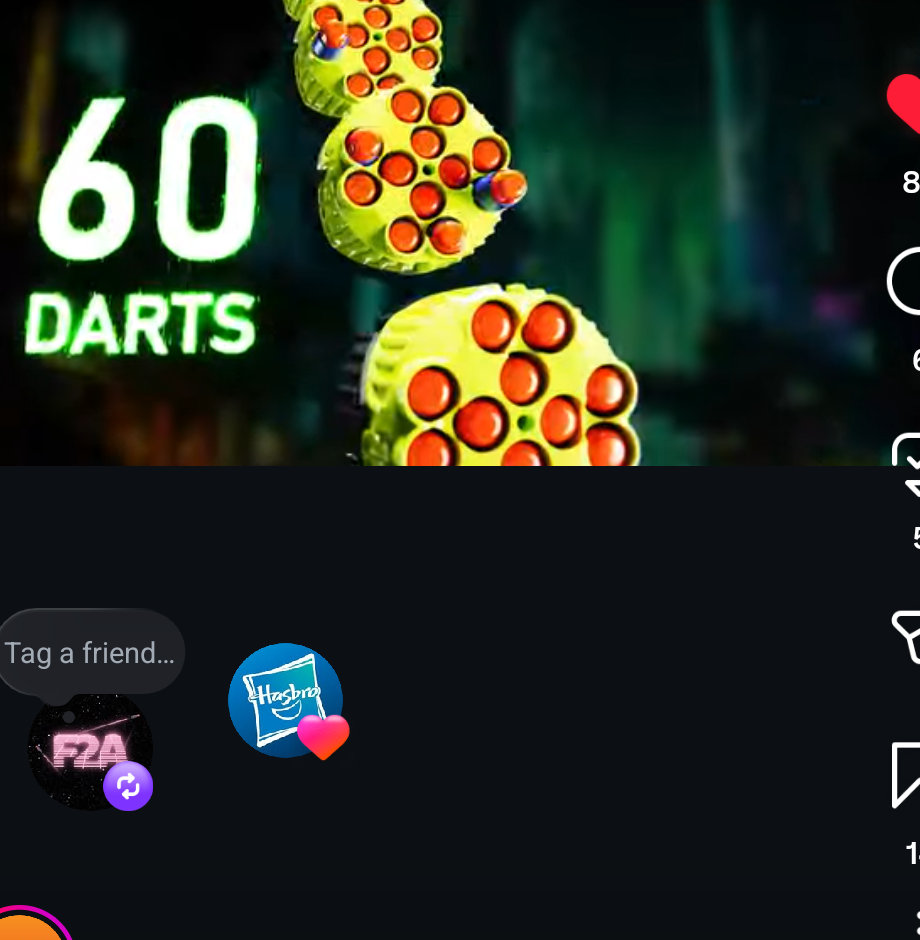Viewport: 920px width, 940px height.
Task: Open the Hasbro avatar with heart badge
Action: click(286, 701)
